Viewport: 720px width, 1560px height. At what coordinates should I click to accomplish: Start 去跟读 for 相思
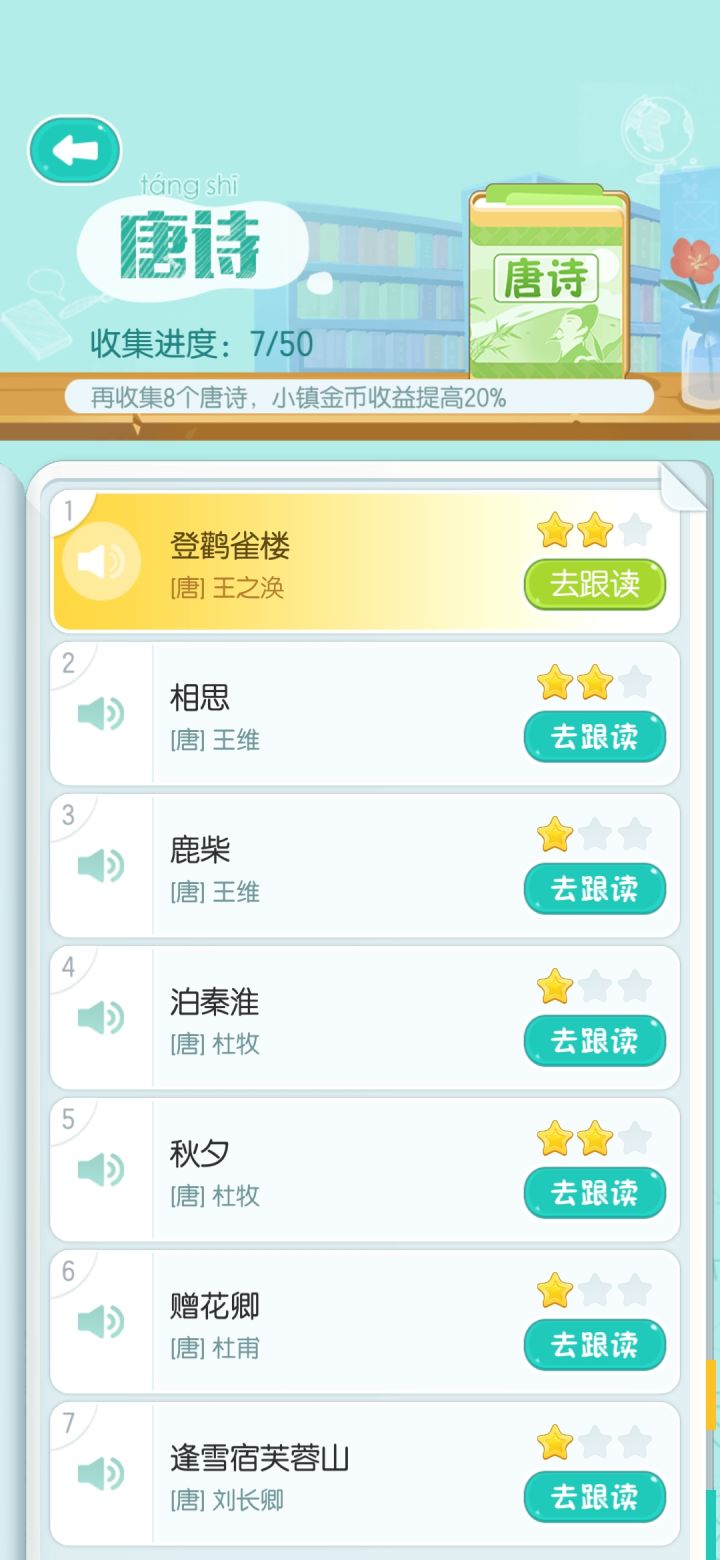pos(594,737)
